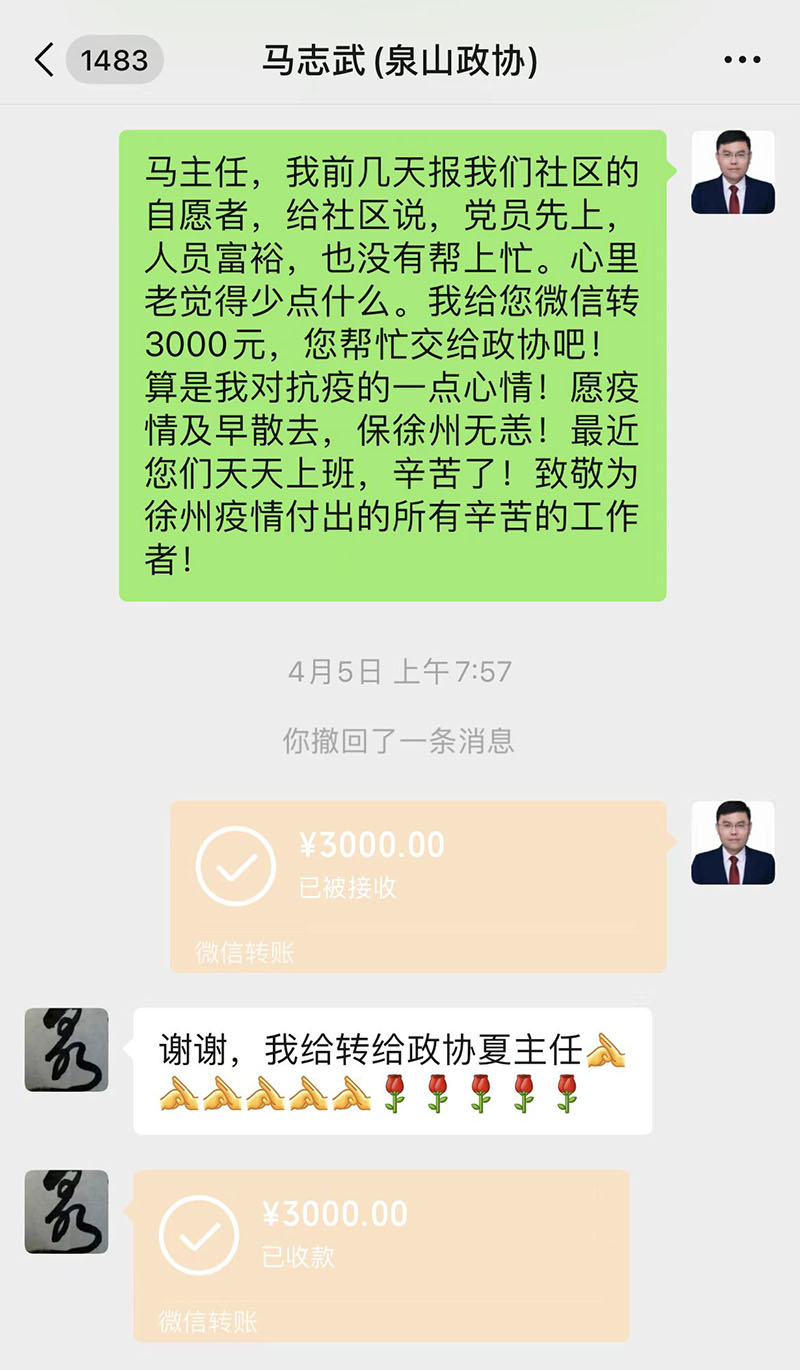Tap the 4月5日 上午7:57 timestamp

[x=400, y=672]
